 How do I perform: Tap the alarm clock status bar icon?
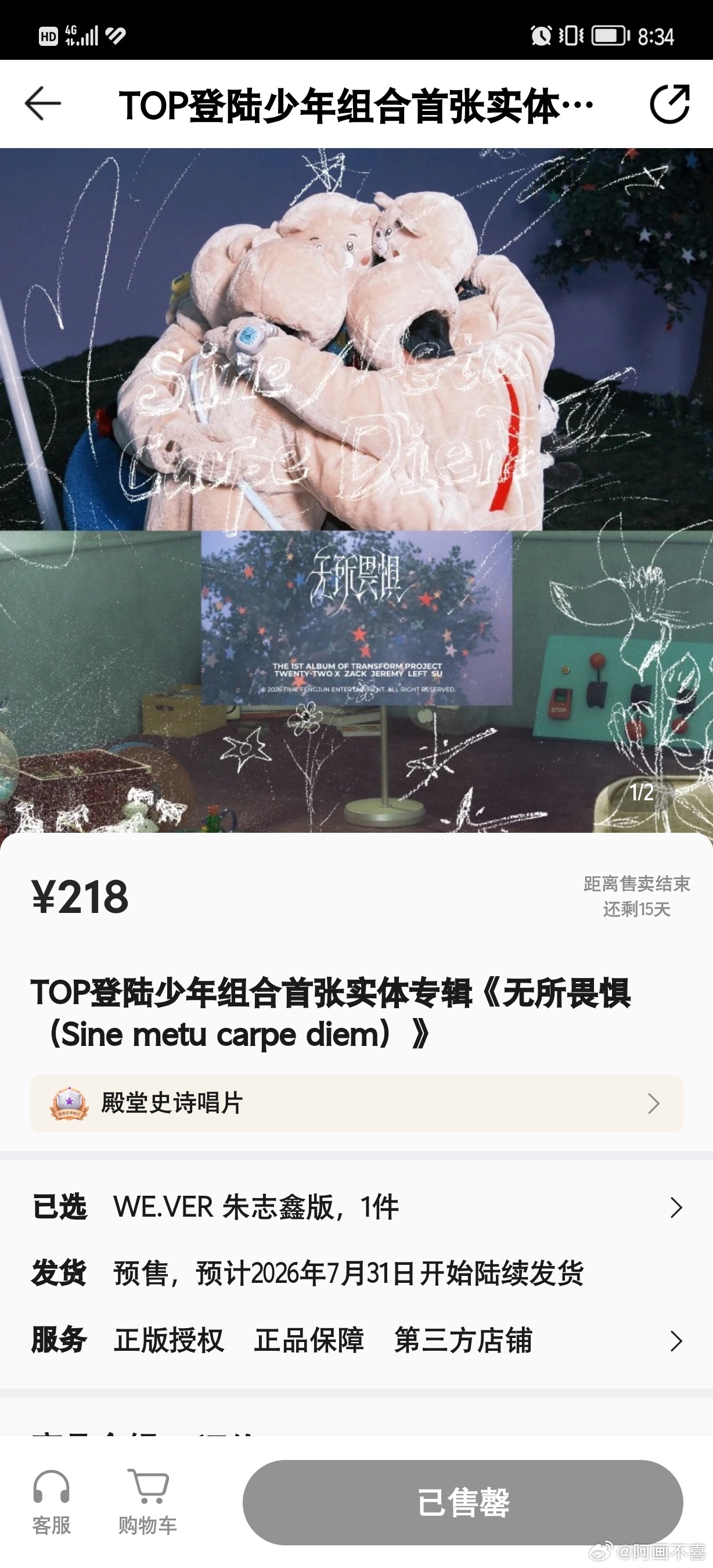[x=540, y=35]
